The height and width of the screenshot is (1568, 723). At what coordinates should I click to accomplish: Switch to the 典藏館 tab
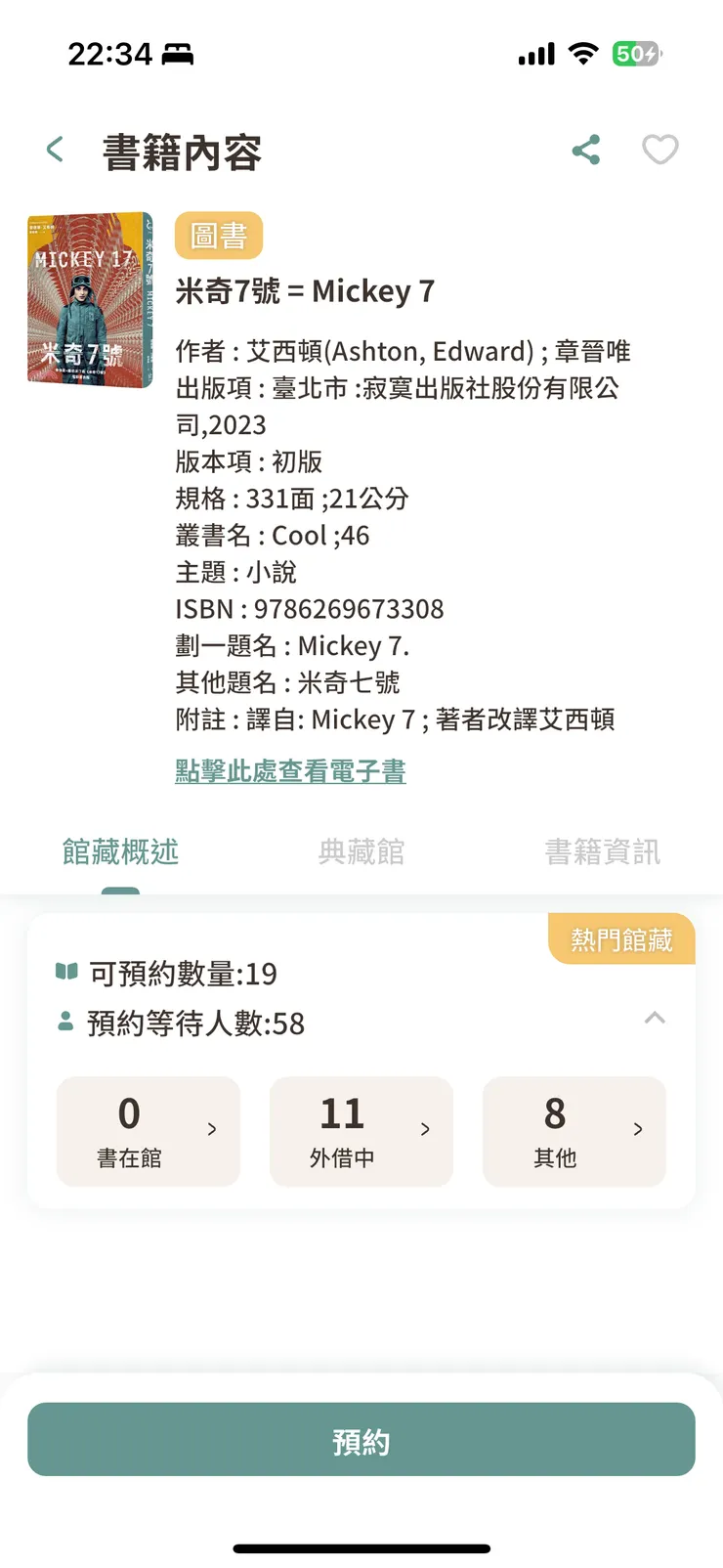[x=361, y=851]
